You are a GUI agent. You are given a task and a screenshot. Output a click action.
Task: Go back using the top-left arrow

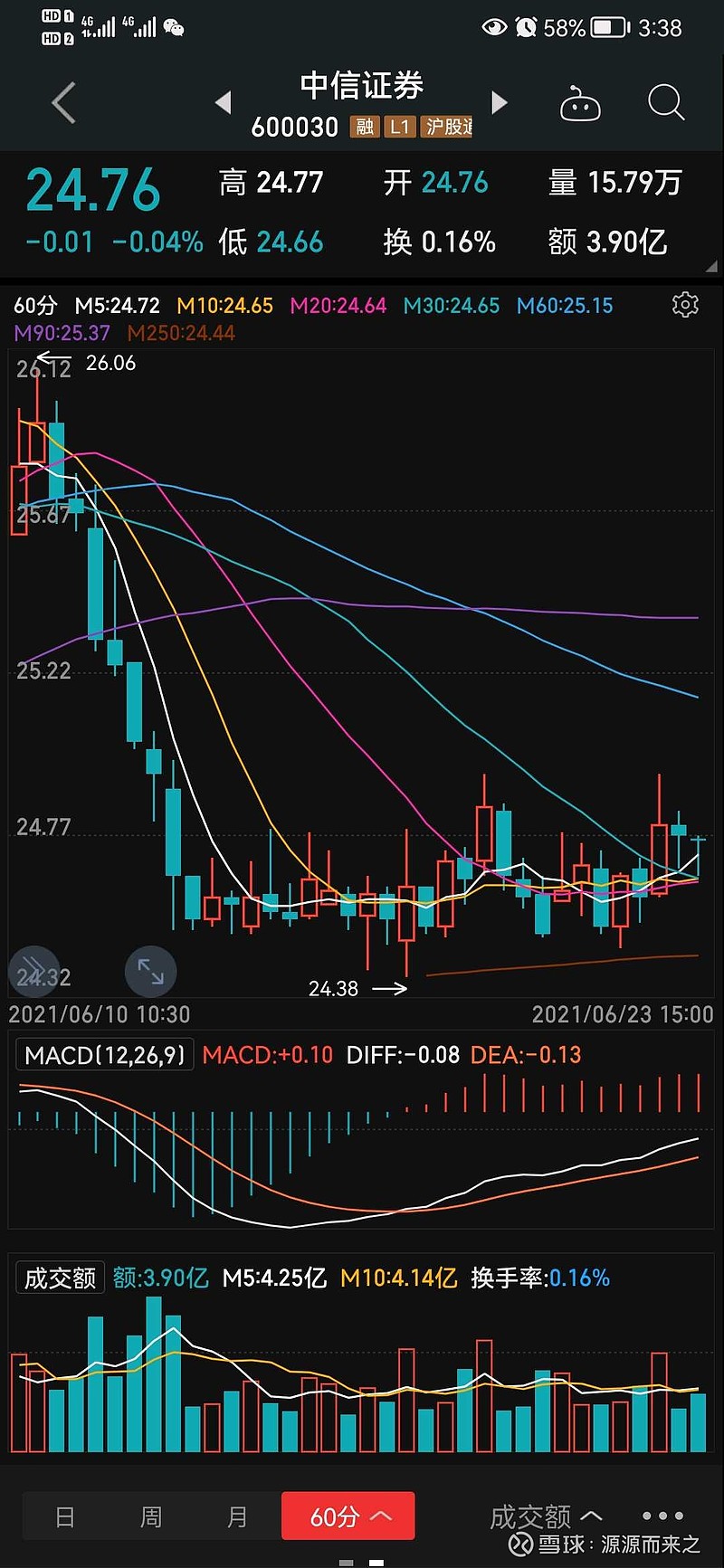click(63, 103)
